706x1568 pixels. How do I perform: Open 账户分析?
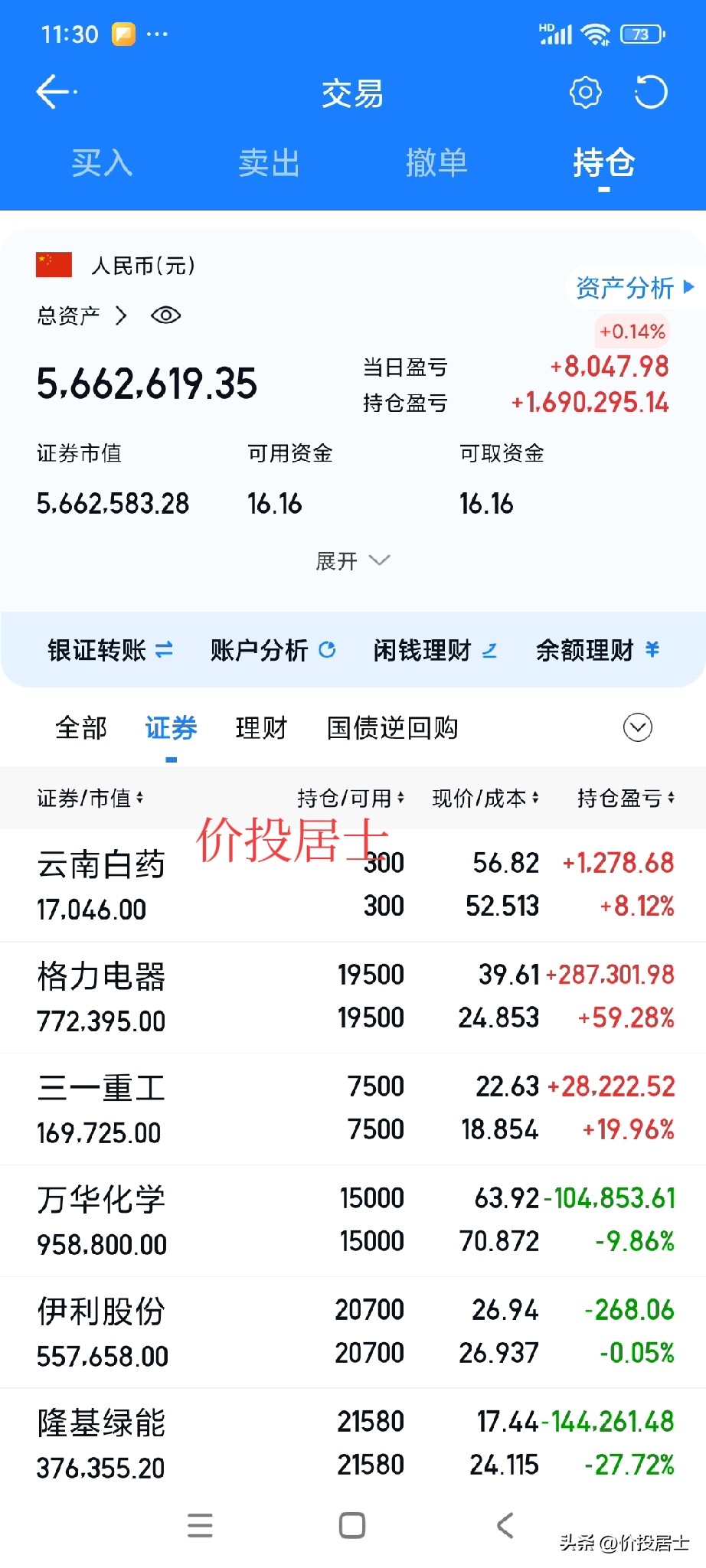click(273, 650)
